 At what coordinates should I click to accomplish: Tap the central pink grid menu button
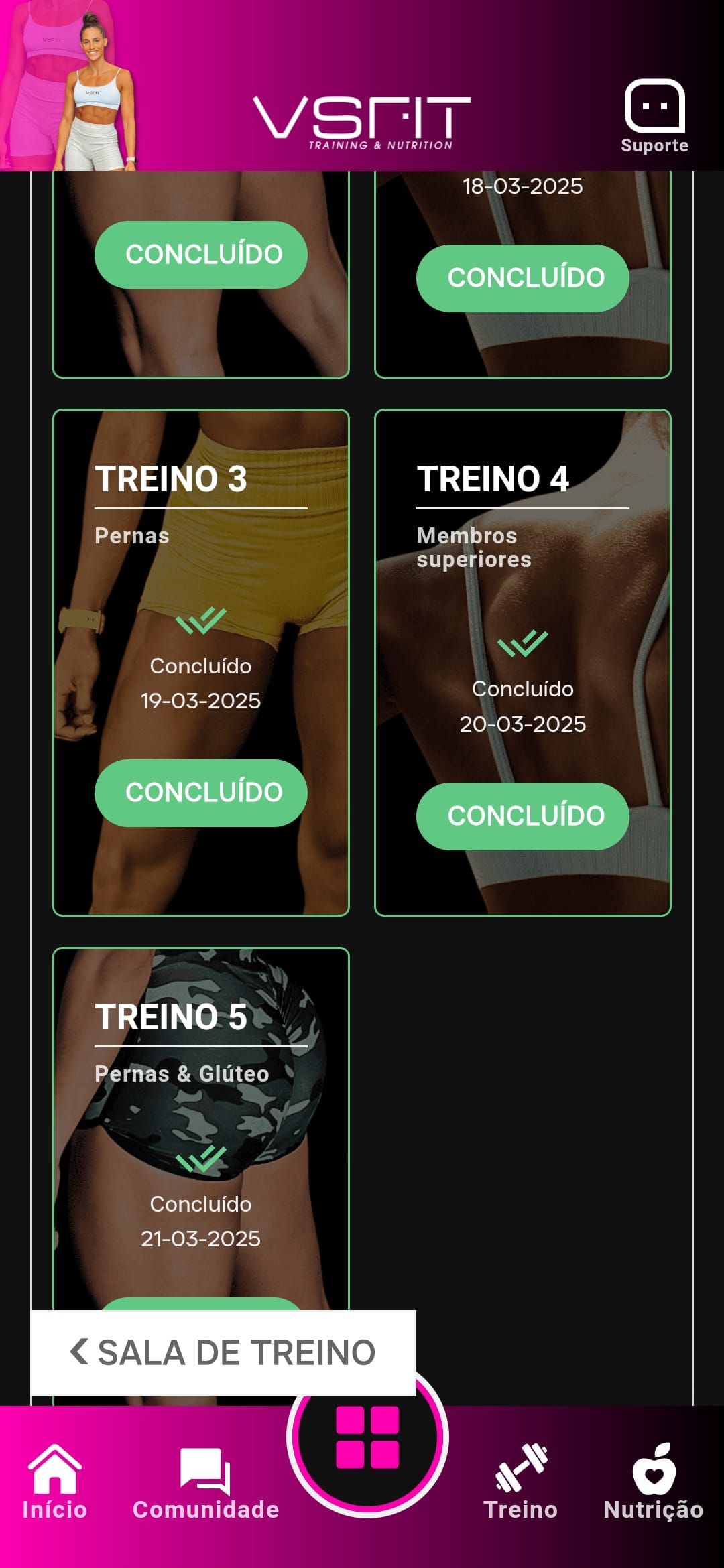pyautogui.click(x=367, y=1437)
